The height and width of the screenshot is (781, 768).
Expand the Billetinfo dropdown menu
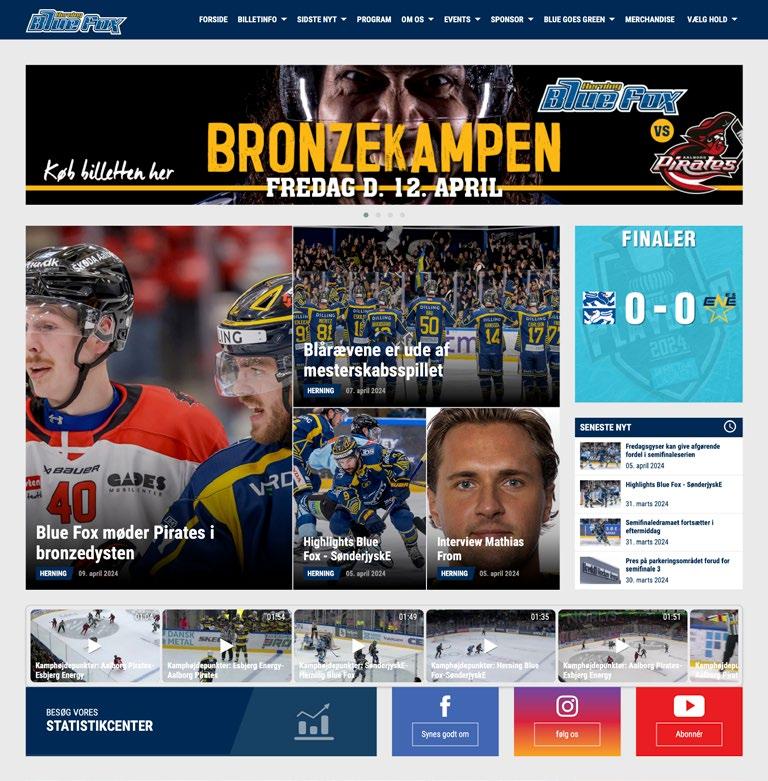[x=262, y=19]
